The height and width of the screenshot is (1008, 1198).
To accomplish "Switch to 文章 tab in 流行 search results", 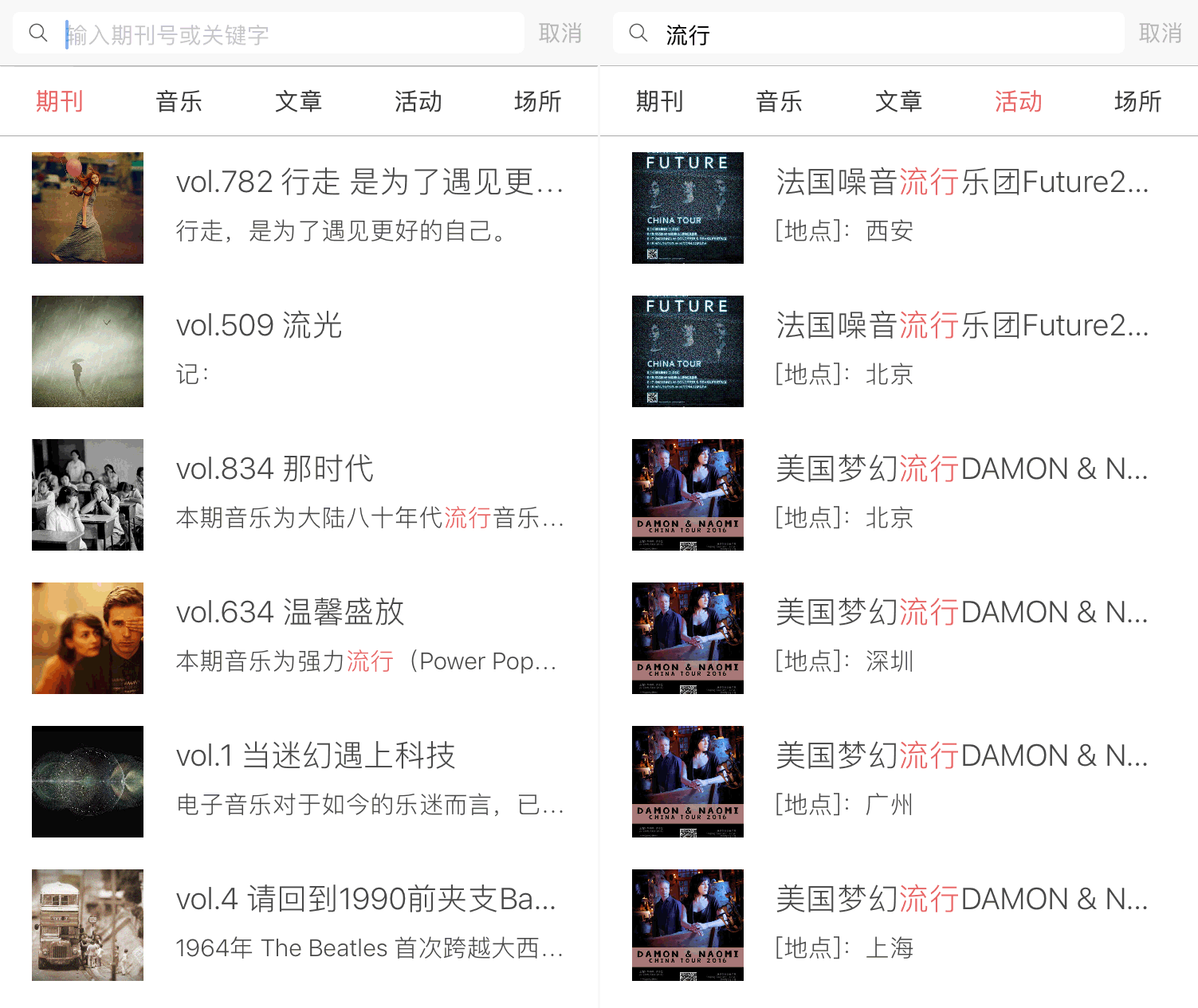I will point(898,101).
